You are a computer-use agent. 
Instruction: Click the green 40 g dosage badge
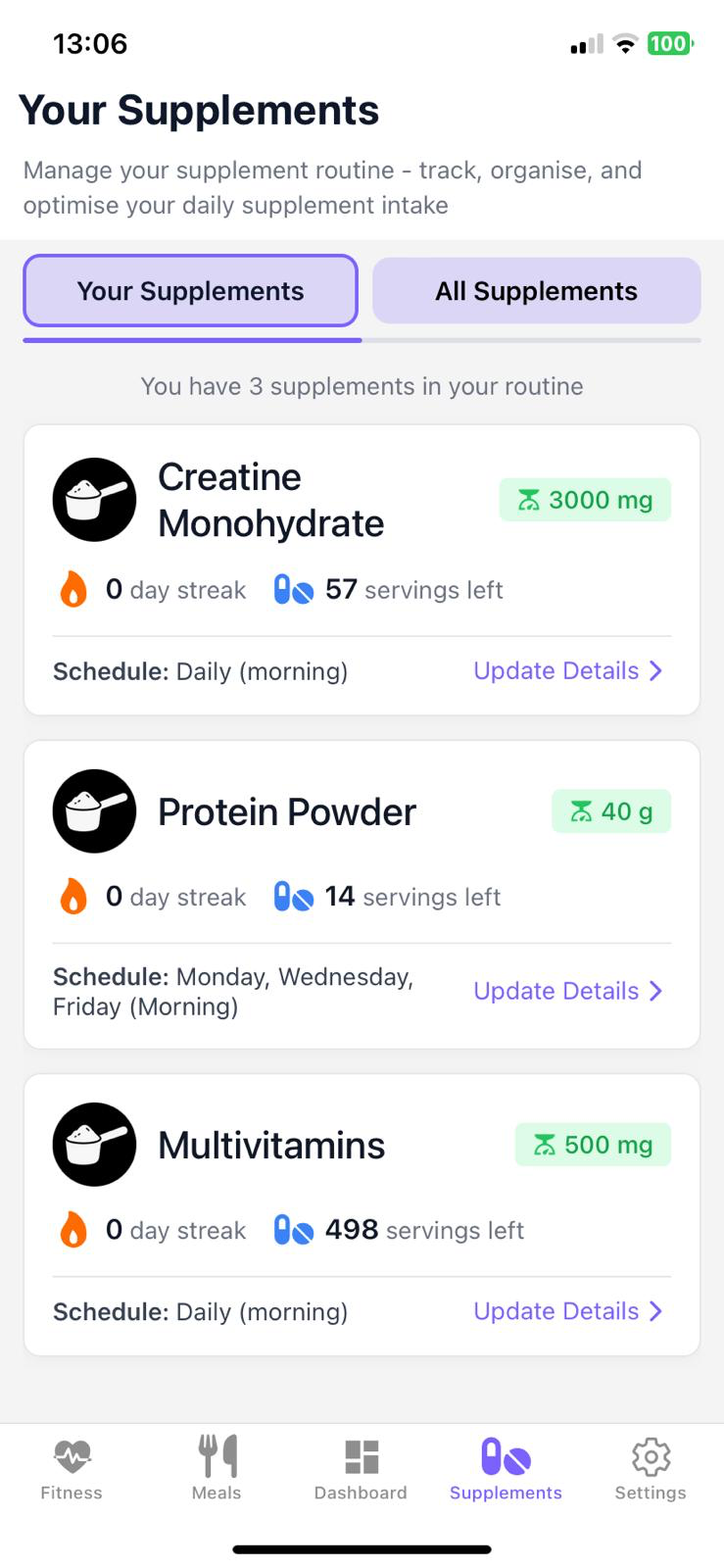click(x=611, y=810)
